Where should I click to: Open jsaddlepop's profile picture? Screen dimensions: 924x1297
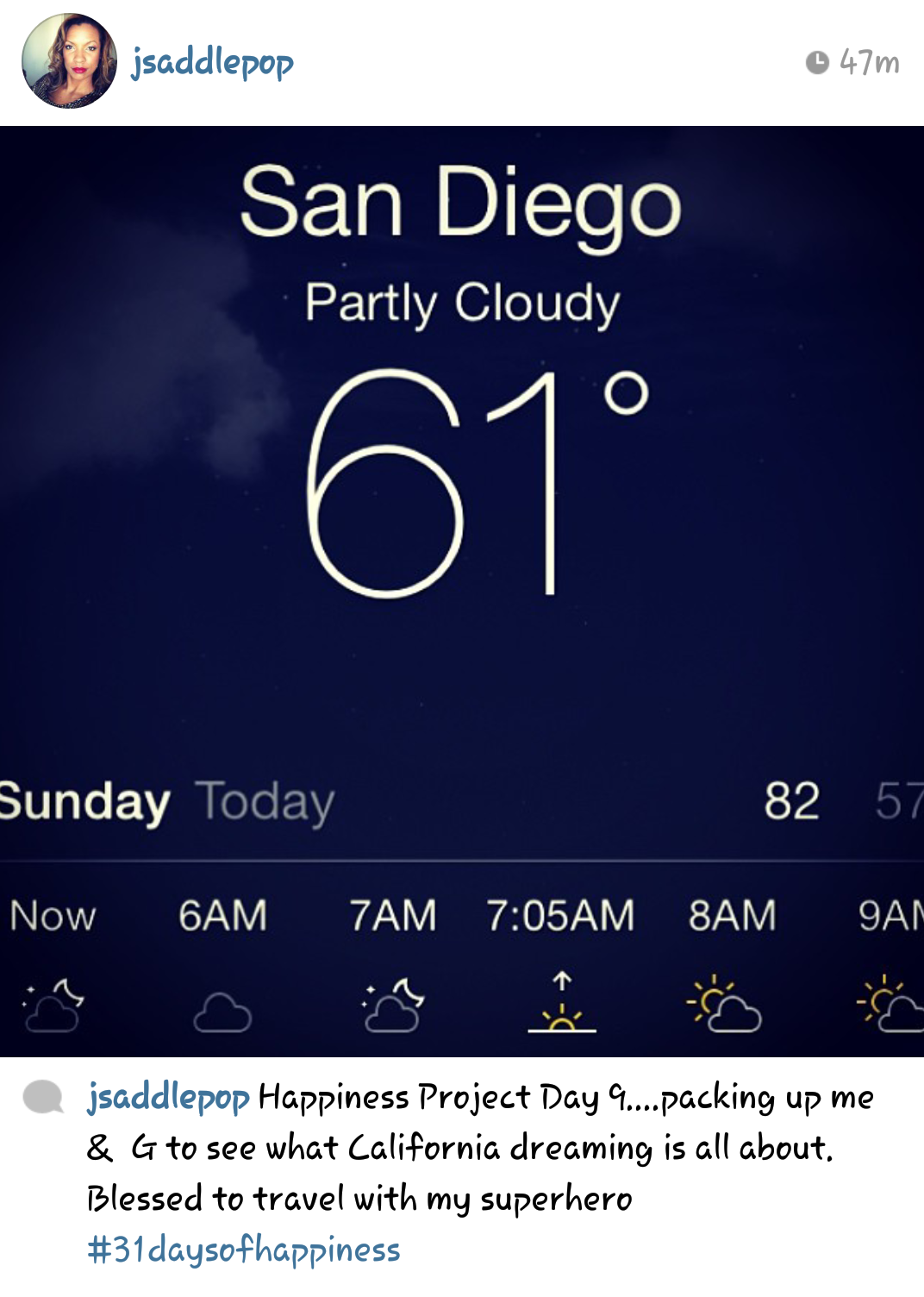69,60
